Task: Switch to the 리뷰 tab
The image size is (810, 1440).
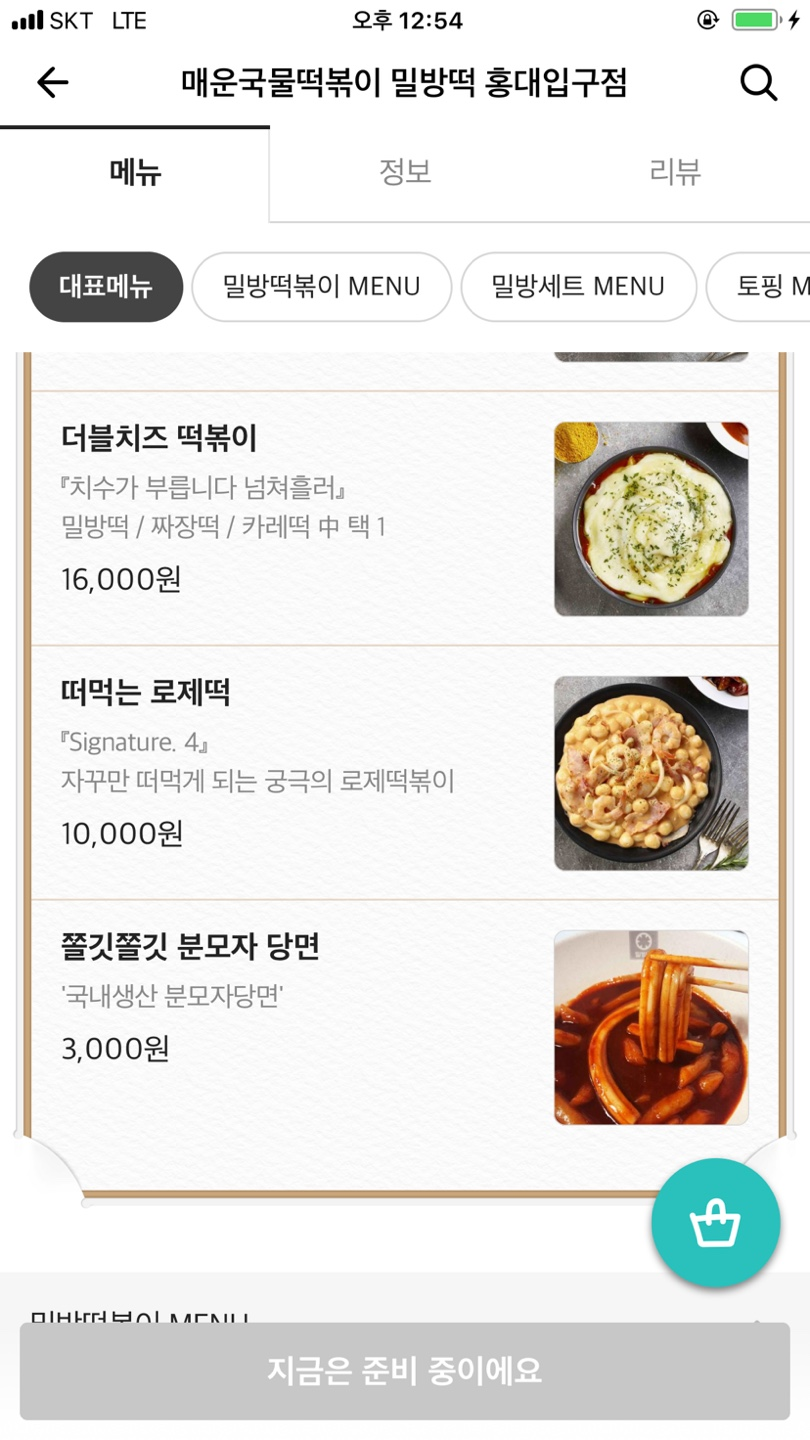Action: [675, 173]
